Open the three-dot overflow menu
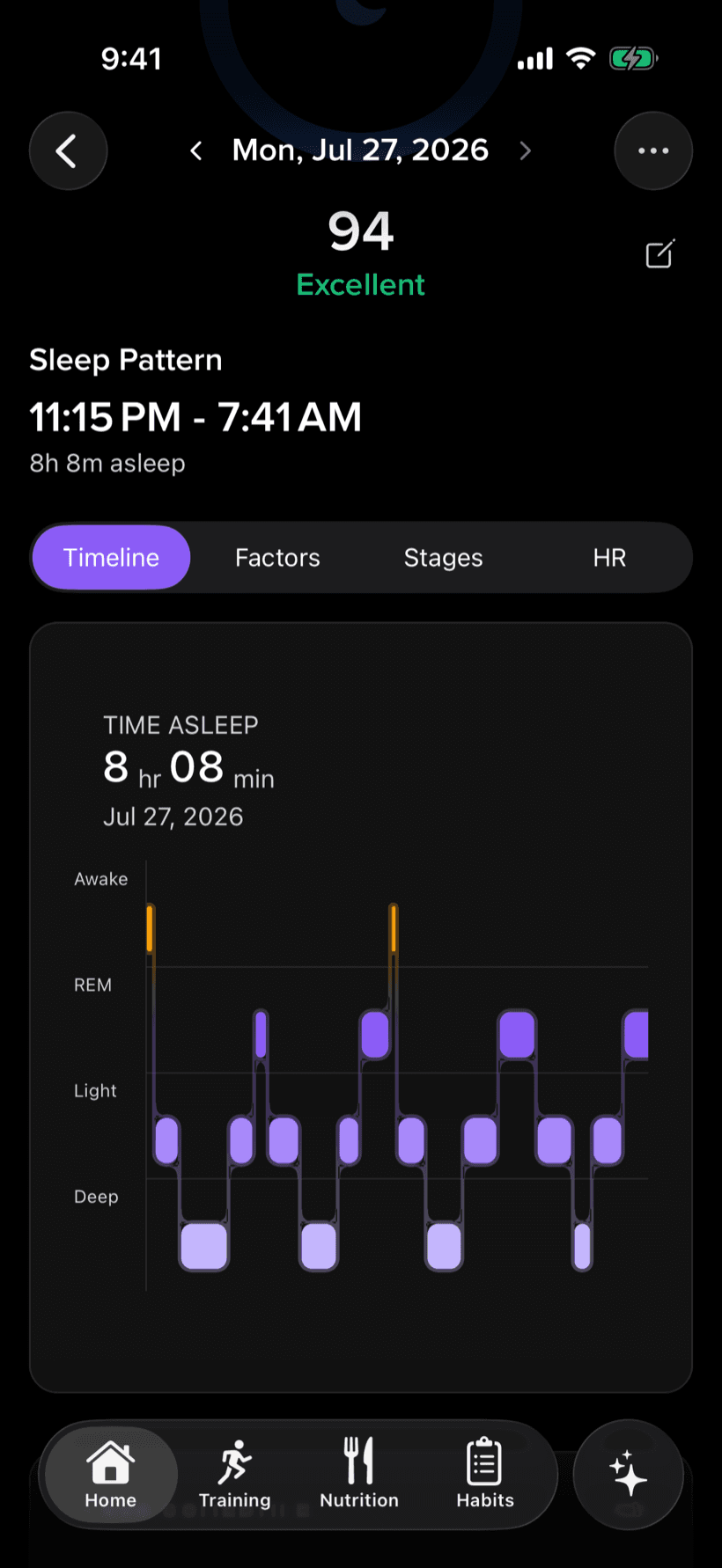The image size is (722, 1568). coord(653,150)
